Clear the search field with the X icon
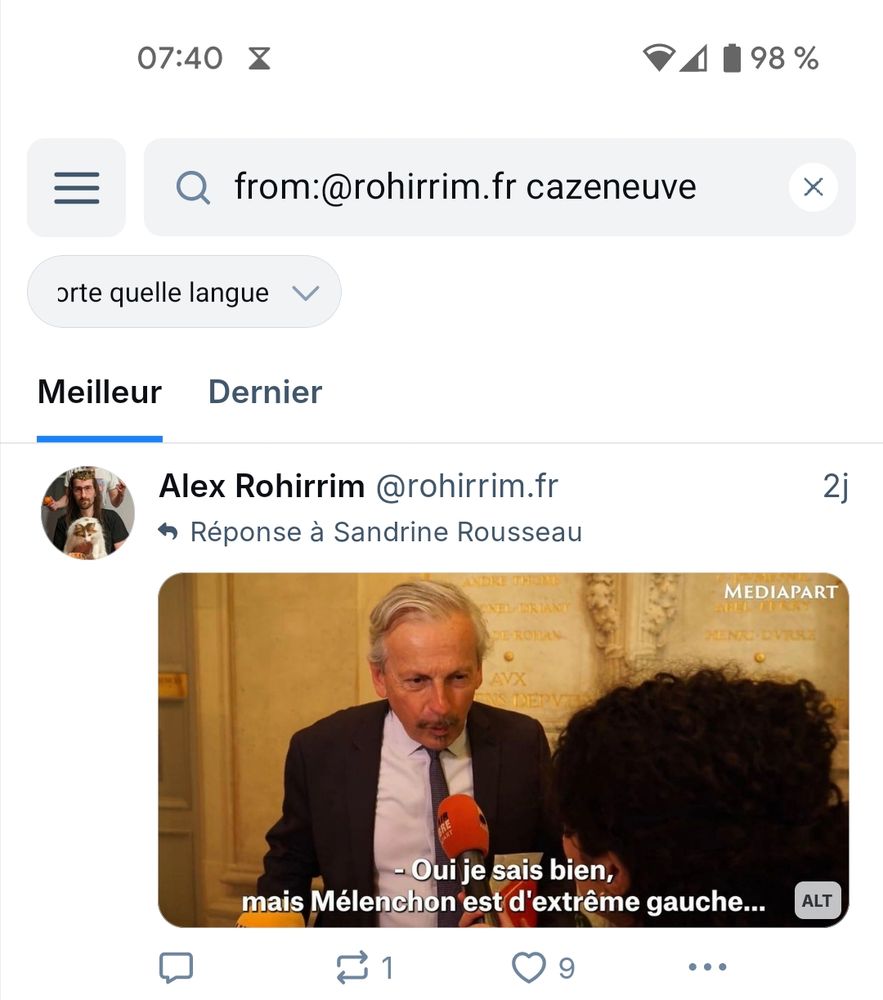Viewport: 883px width, 1000px height. coord(813,187)
